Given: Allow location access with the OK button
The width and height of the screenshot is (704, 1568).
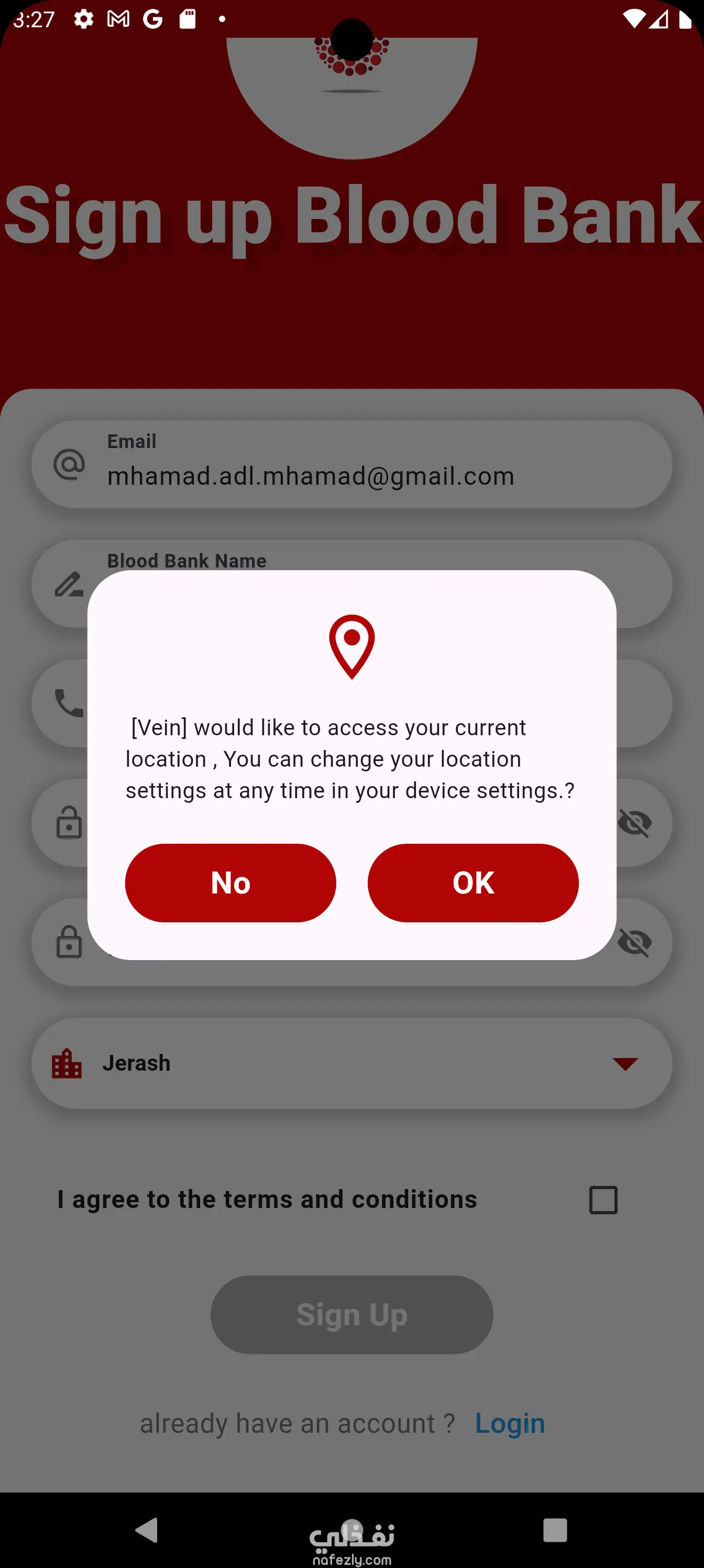Looking at the screenshot, I should point(473,883).
